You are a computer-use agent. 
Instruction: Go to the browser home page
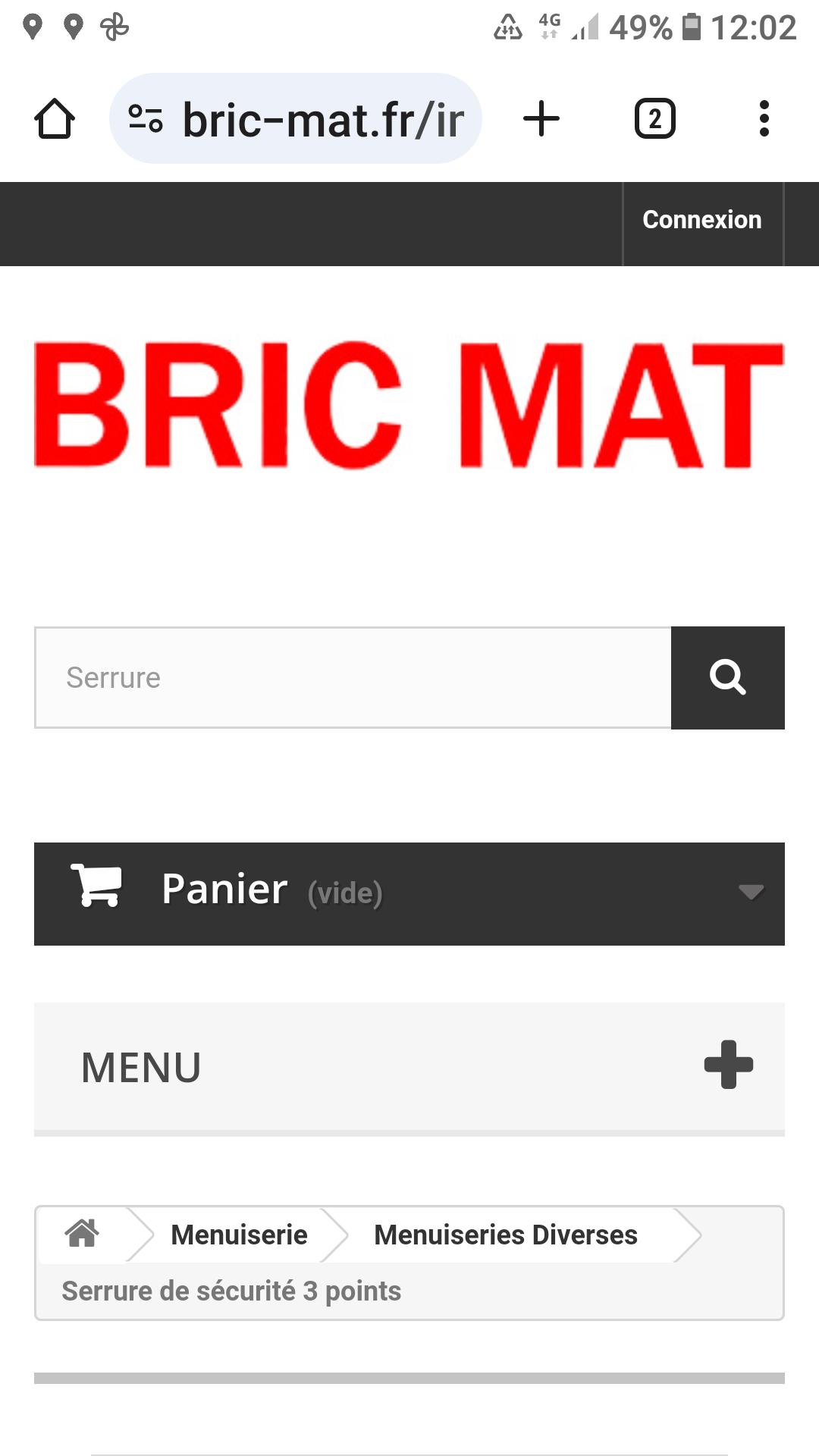(55, 119)
